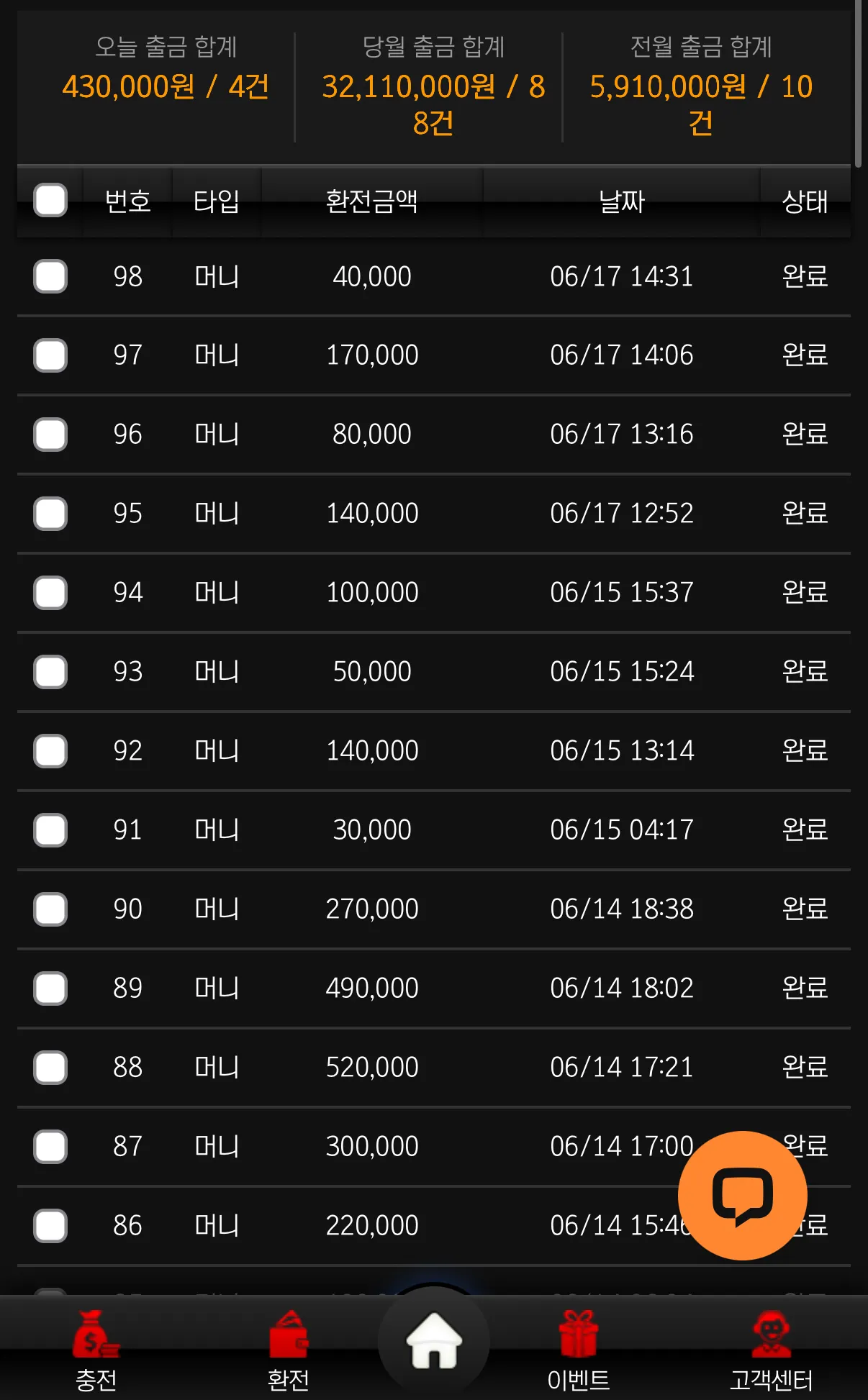
Task: Tick the row 93 checkbox
Action: tap(50, 672)
